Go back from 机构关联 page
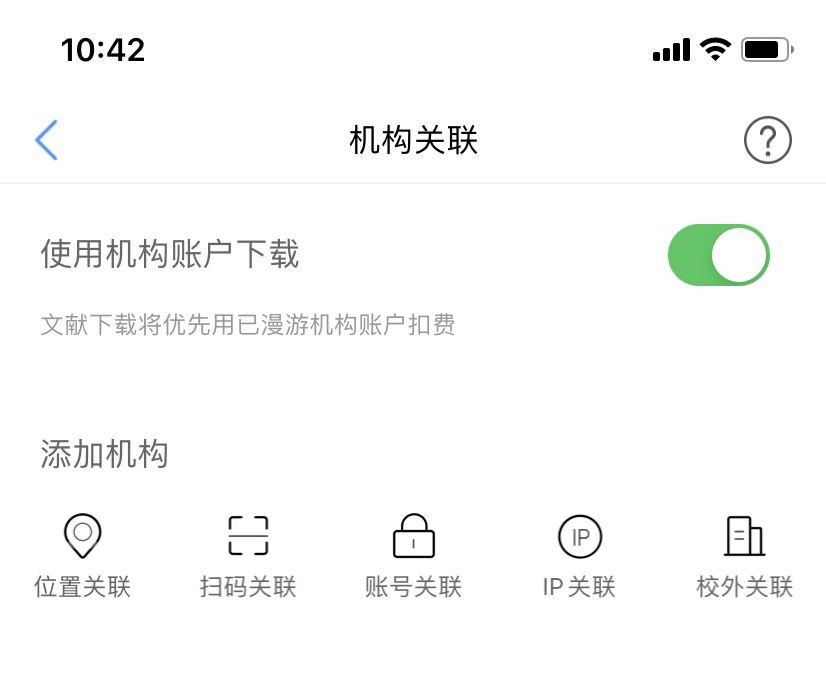The image size is (826, 684). pyautogui.click(x=47, y=141)
